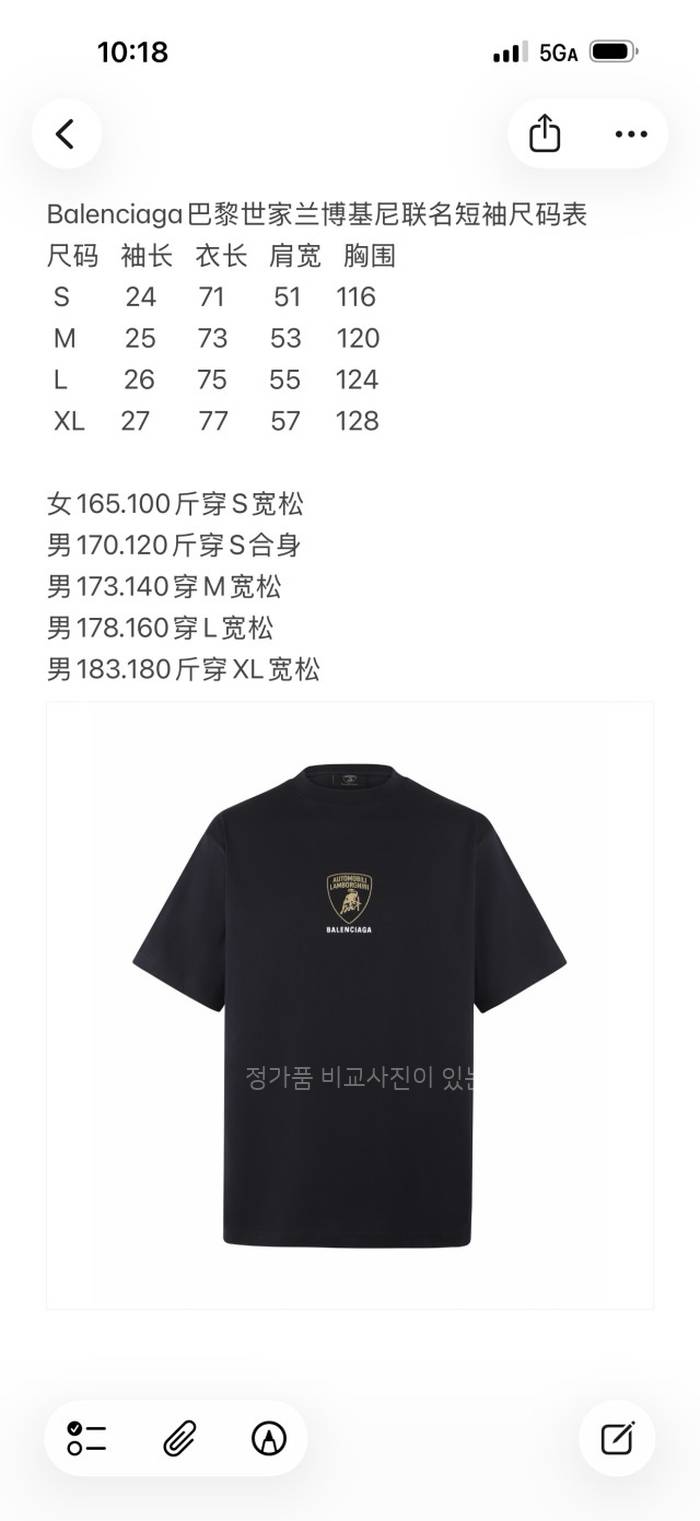The width and height of the screenshot is (700, 1521).
Task: Go back to the notes list
Action: pyautogui.click(x=66, y=134)
